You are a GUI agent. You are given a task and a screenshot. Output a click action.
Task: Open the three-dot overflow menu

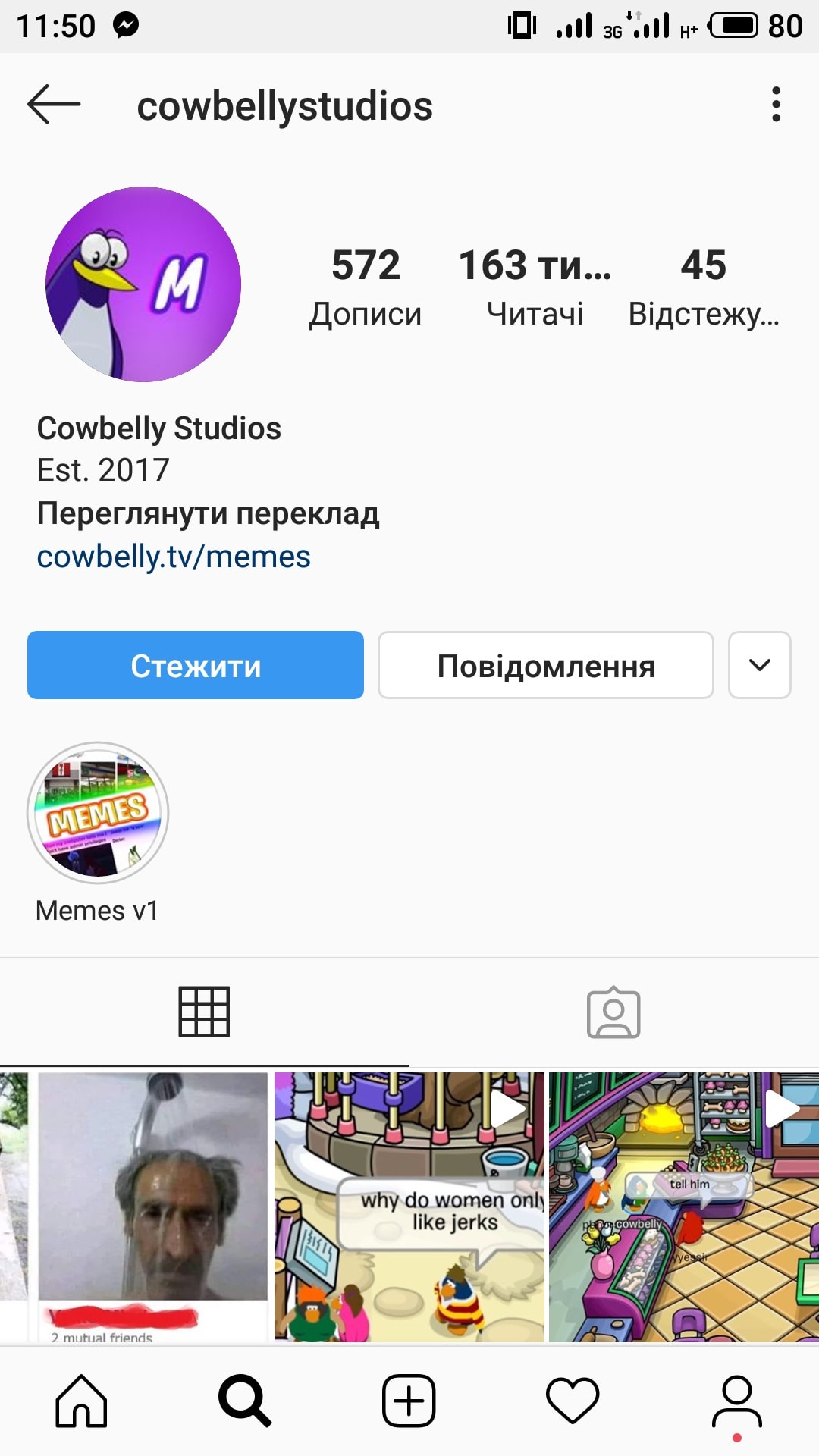[x=775, y=104]
